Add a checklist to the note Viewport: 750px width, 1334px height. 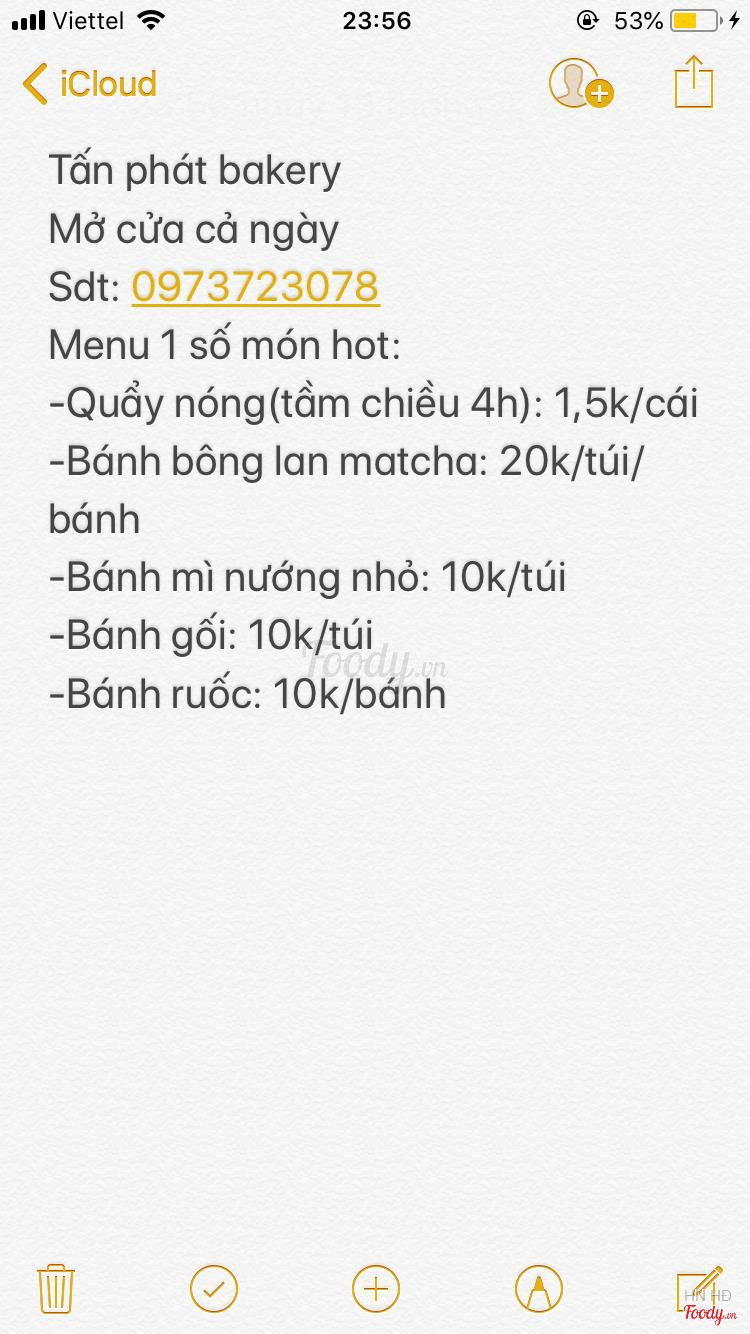pos(214,1288)
